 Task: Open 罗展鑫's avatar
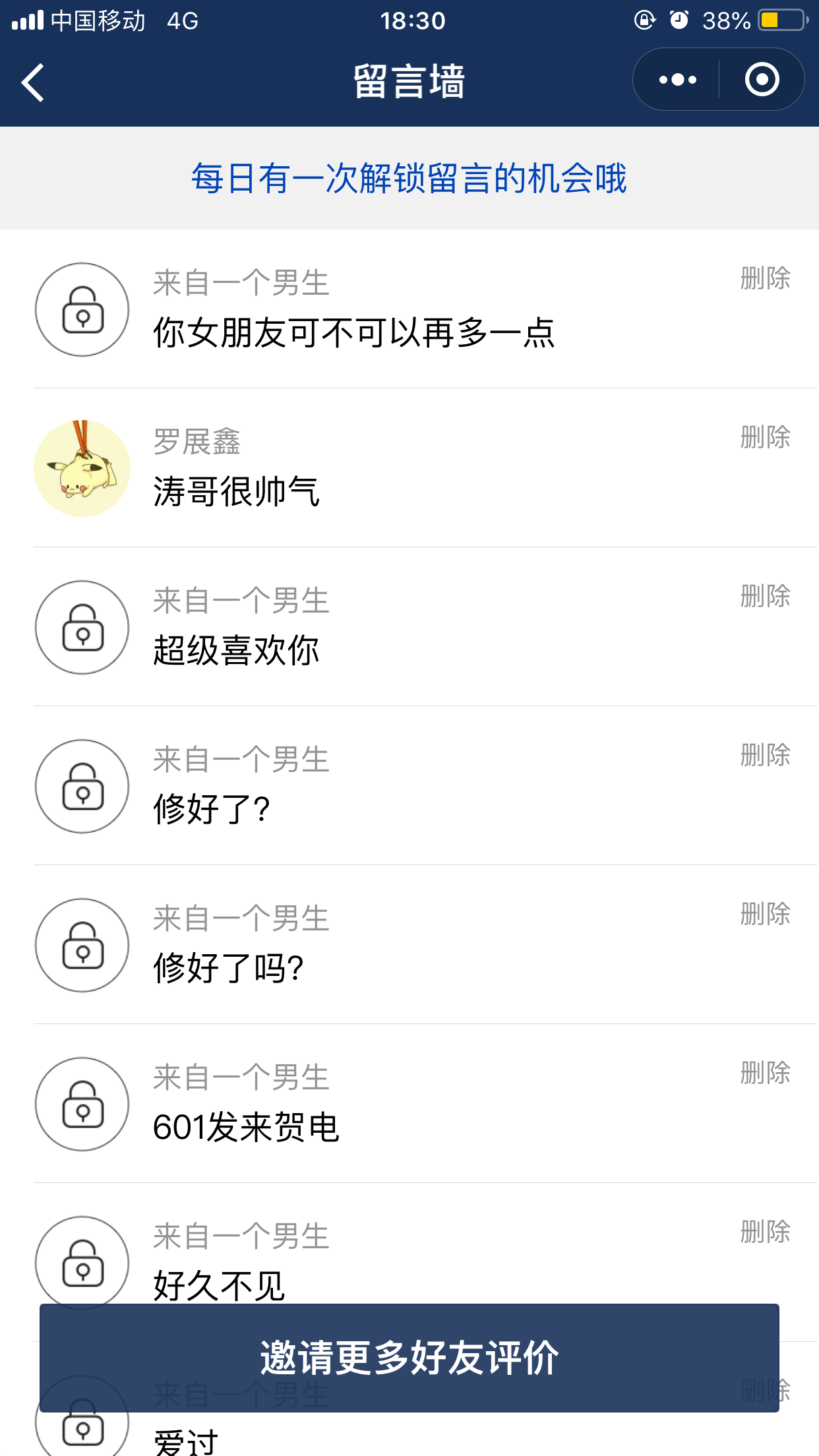(82, 469)
